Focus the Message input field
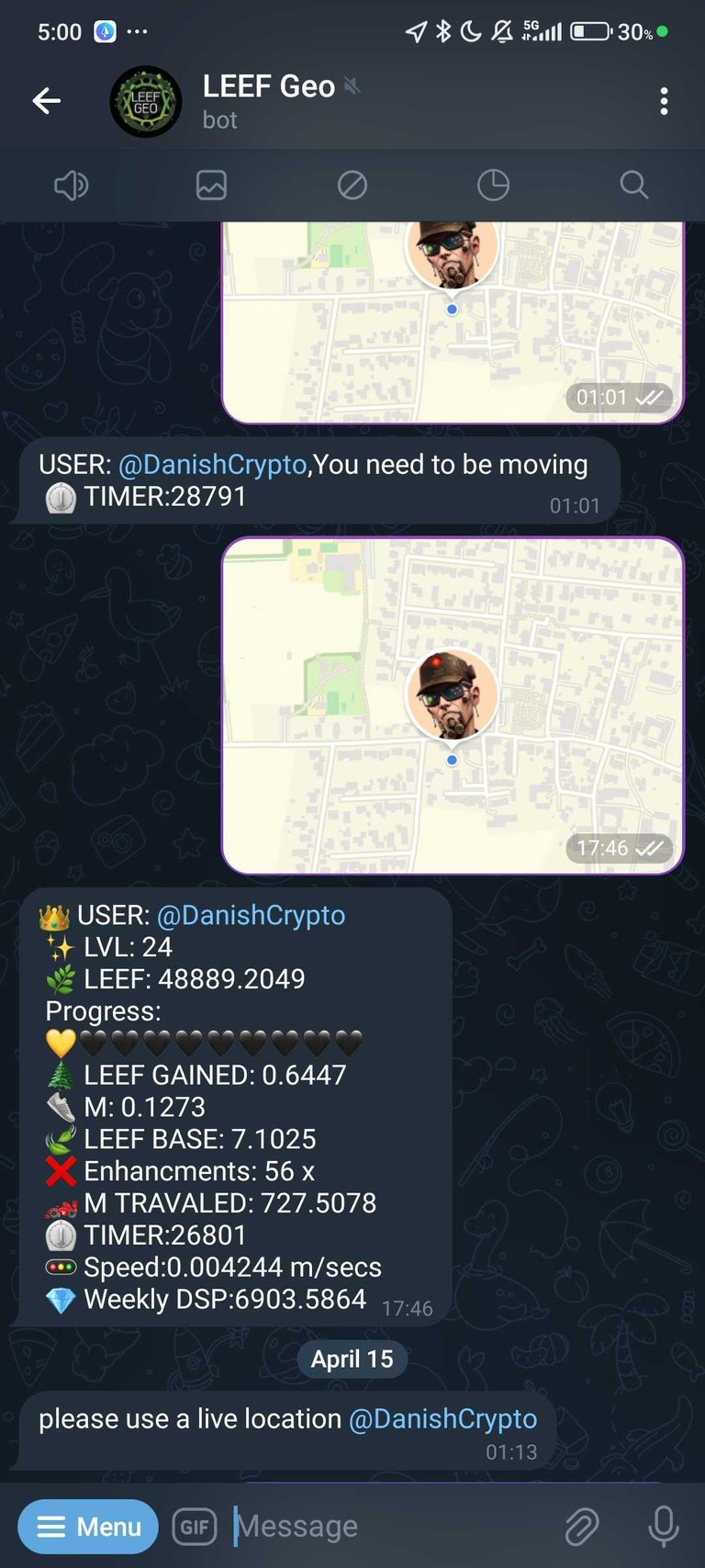The image size is (705, 1568). [390, 1527]
